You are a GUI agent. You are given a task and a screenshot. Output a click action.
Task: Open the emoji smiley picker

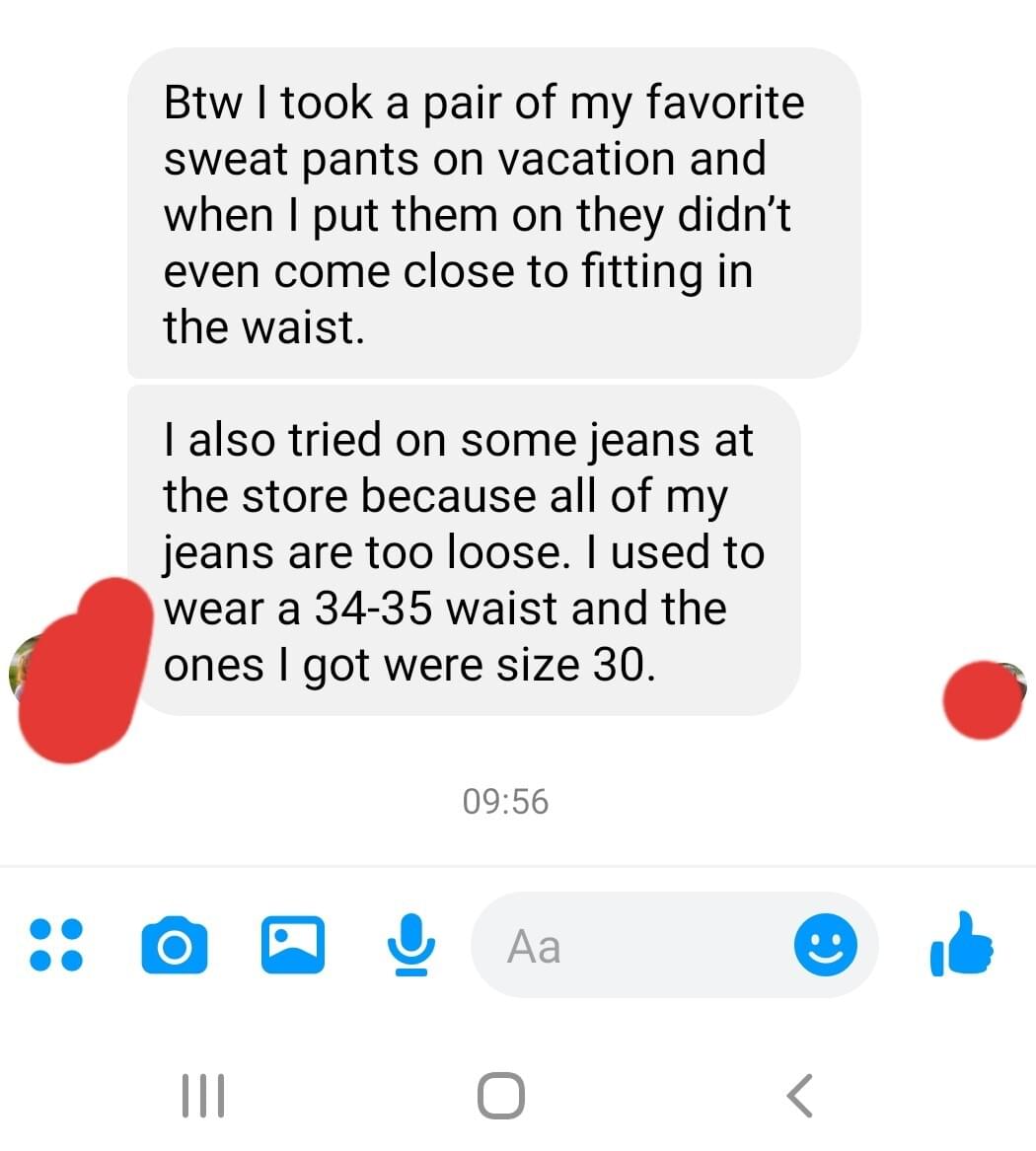tap(826, 945)
